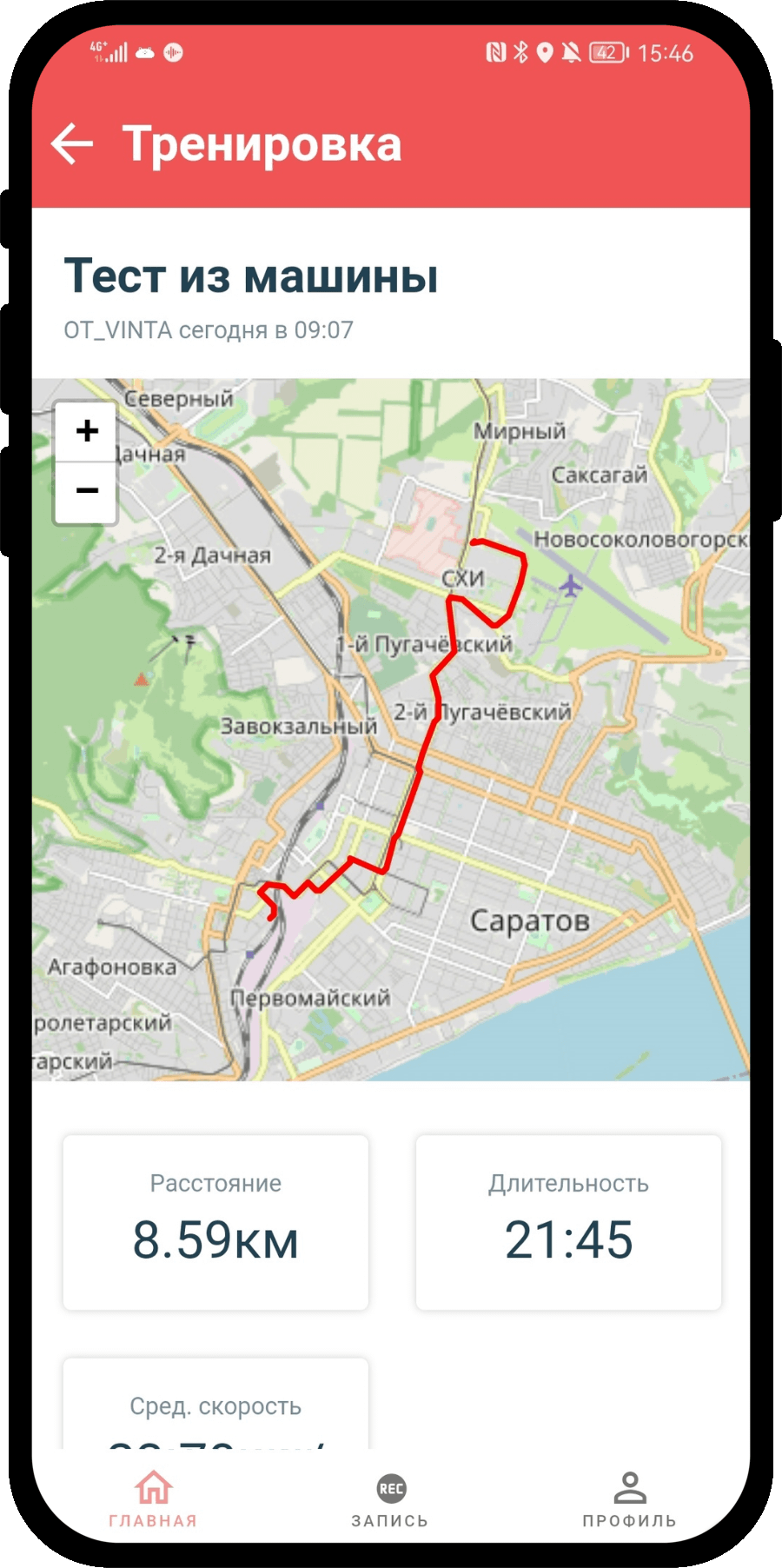Screen dimensions: 782x1568
Task: Zoom in on the map
Action: [86, 431]
